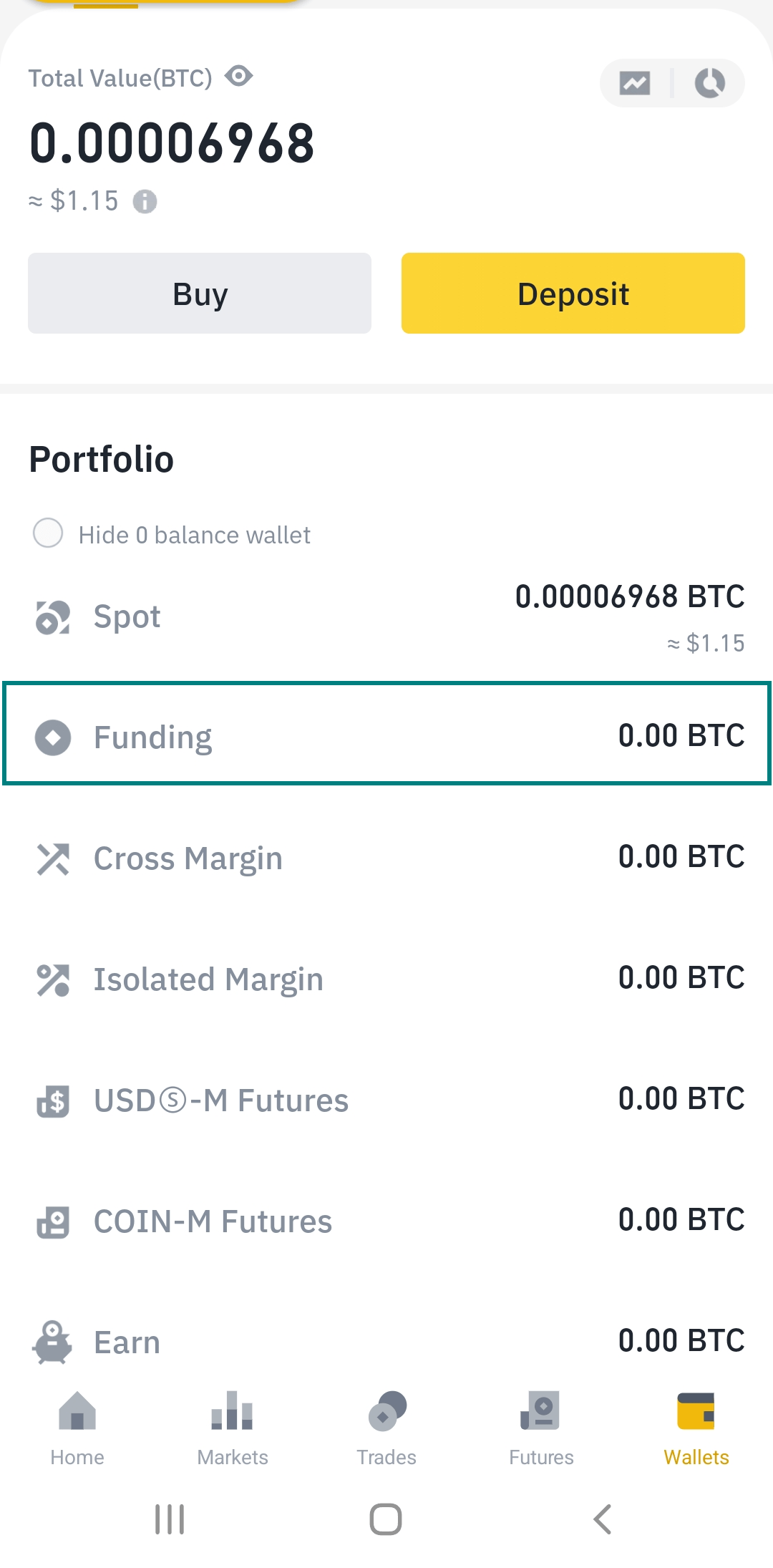Open the Futures tab

click(541, 1432)
